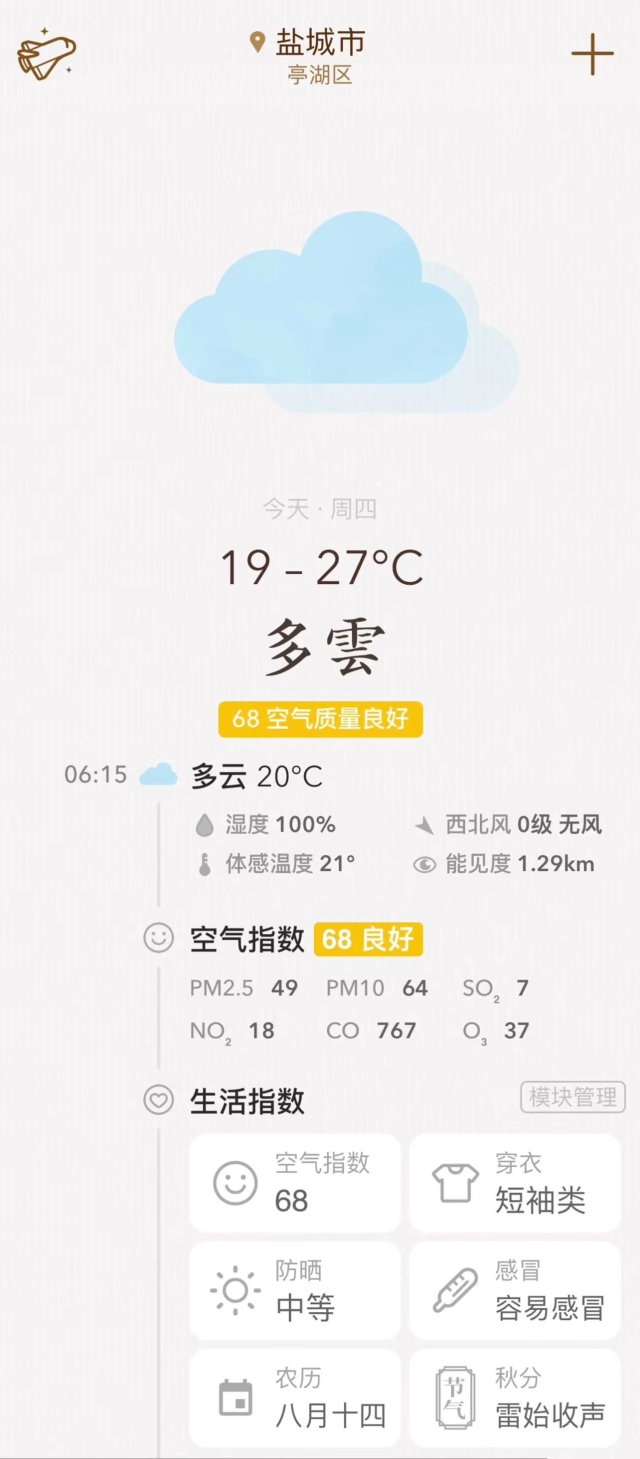The image size is (640, 1459).
Task: Open 模块管理 module management
Action: pyautogui.click(x=572, y=1097)
